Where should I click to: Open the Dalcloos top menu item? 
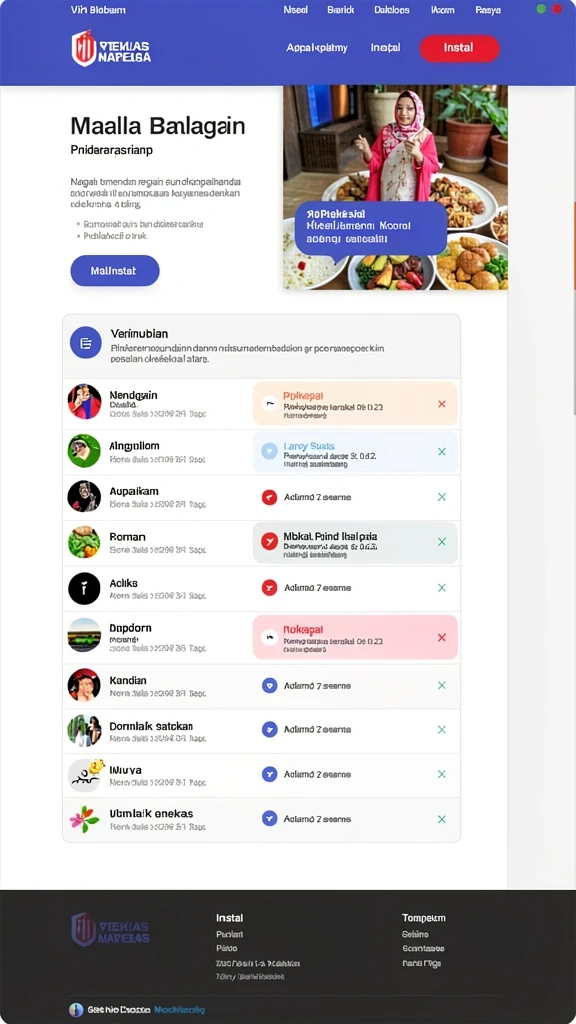click(392, 10)
